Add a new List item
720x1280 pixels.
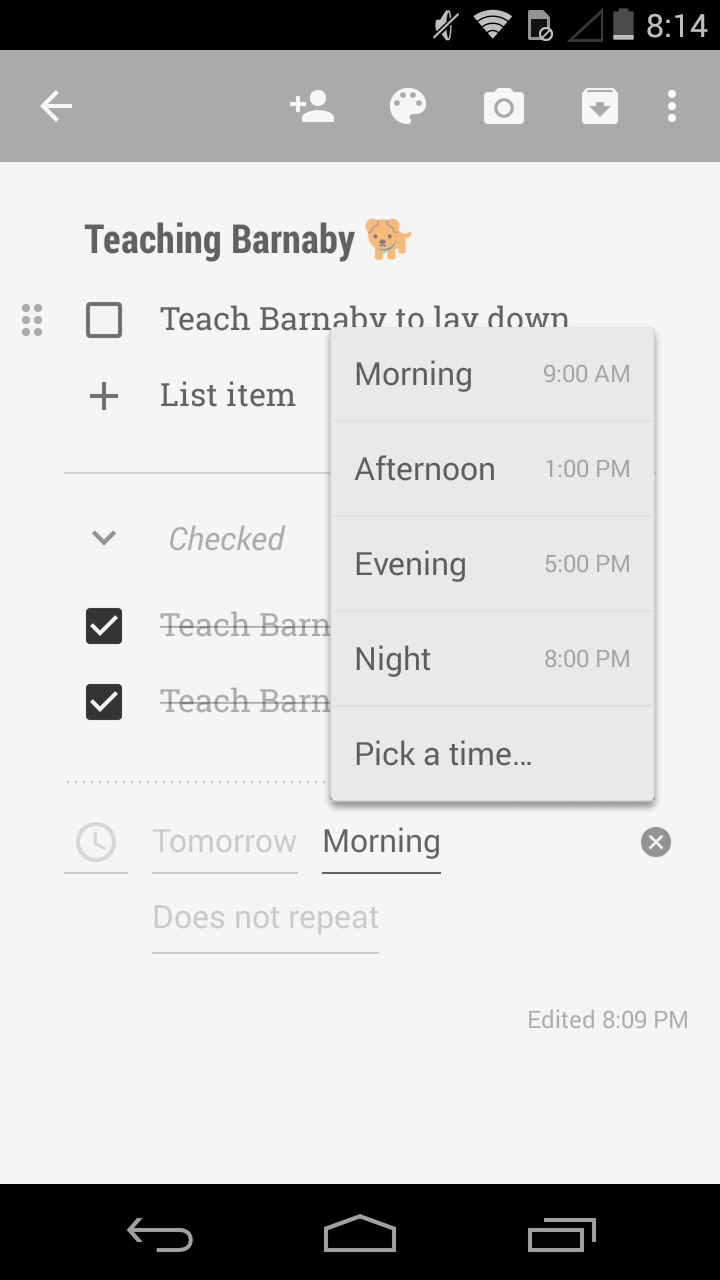coord(228,396)
